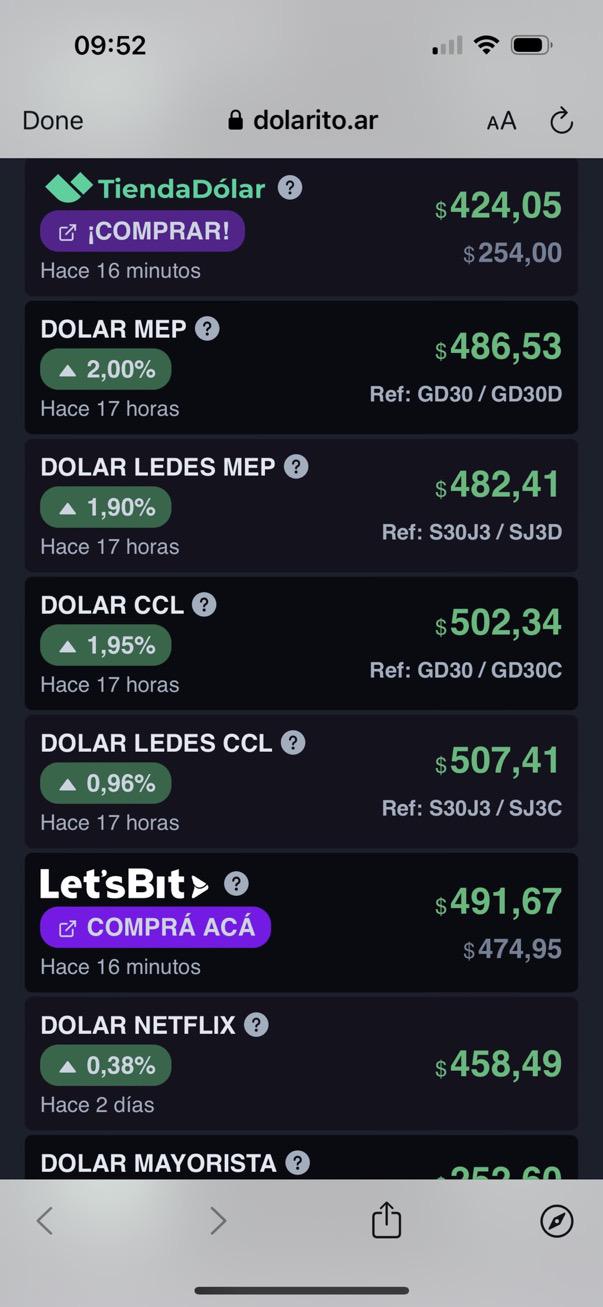Open the help icon beside DOLAR MAYORISTA
This screenshot has height=1307, width=603.
(x=297, y=1163)
